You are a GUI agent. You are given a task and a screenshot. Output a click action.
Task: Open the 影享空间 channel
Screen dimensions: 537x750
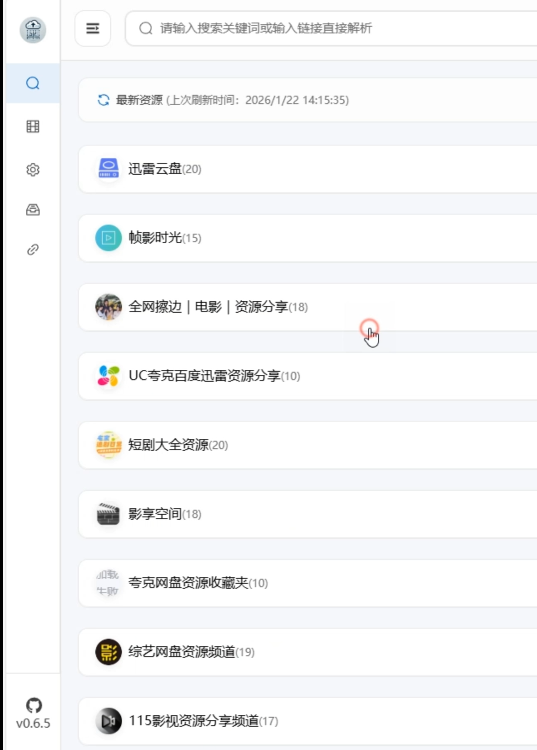point(307,514)
